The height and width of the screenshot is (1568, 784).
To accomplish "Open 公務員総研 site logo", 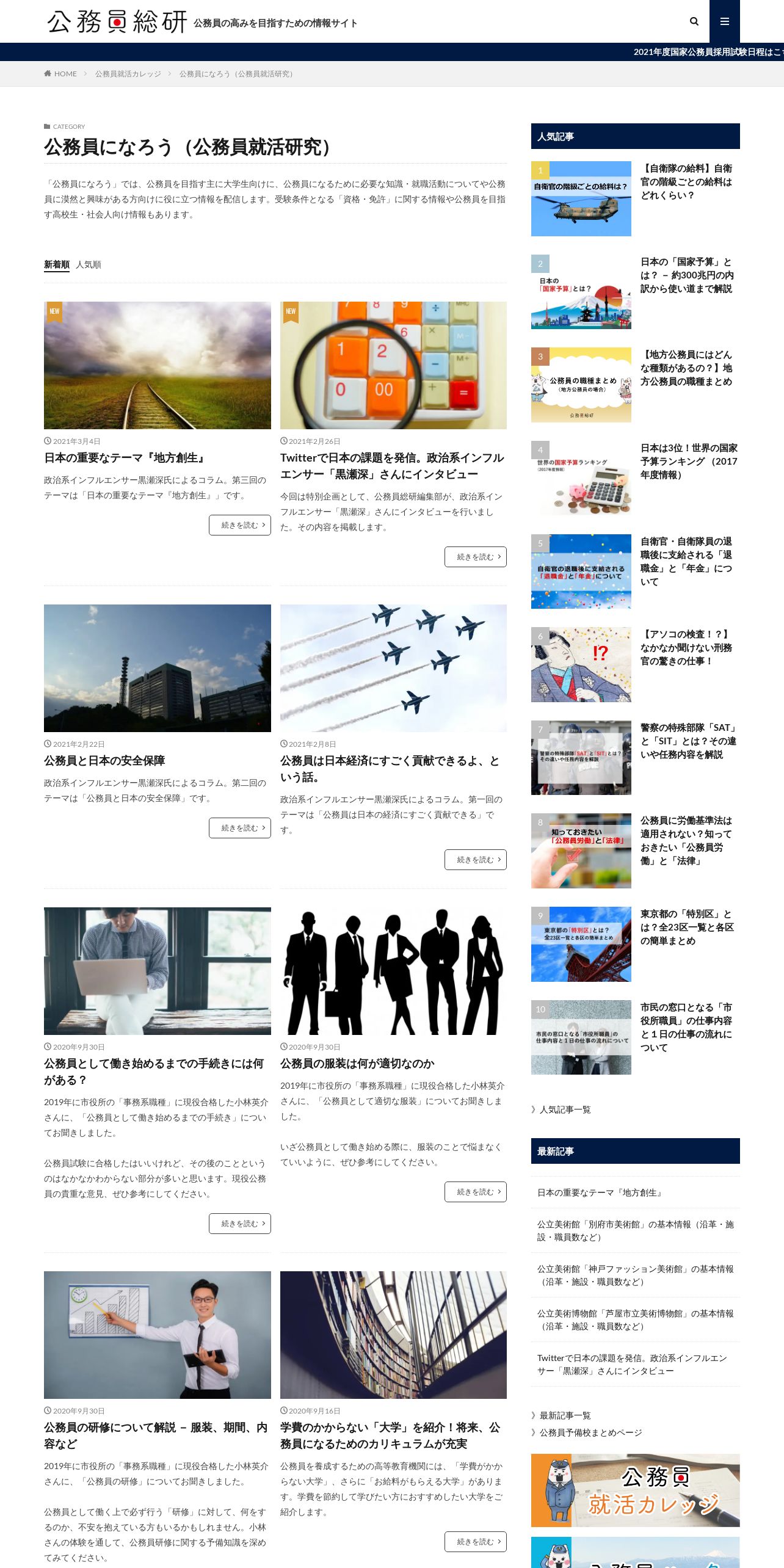I will click(x=117, y=22).
